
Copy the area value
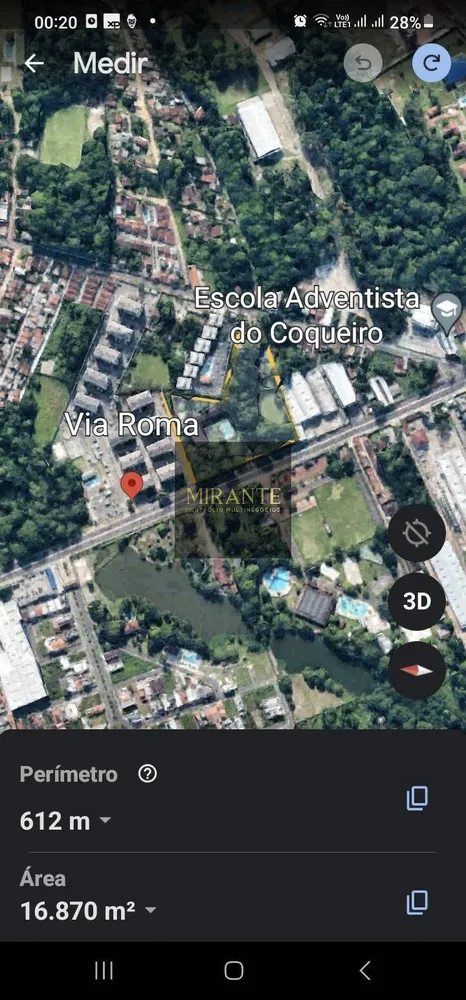417,902
